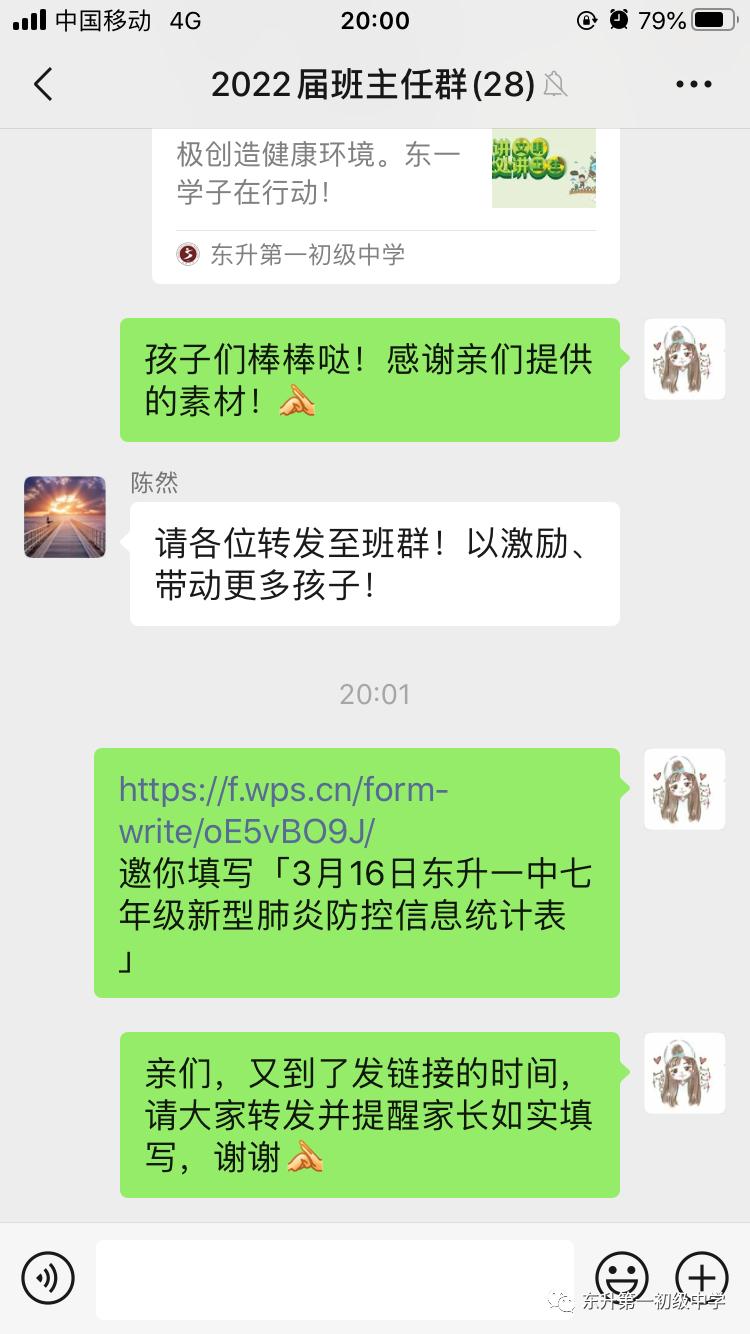Tap your cartoon girl avatar beside a green bubble
750x1334 pixels.
tap(684, 359)
